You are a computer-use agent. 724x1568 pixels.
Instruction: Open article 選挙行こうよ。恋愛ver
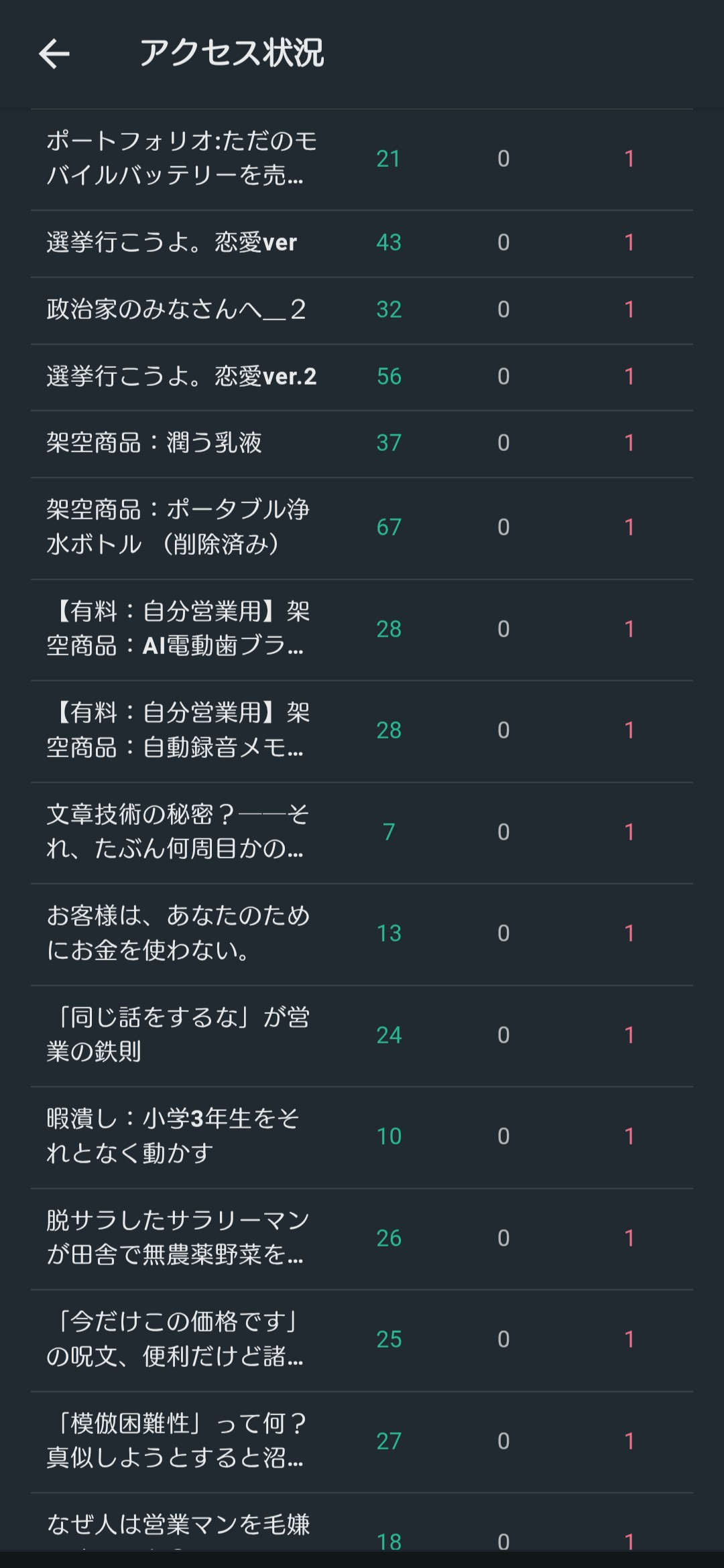(172, 243)
